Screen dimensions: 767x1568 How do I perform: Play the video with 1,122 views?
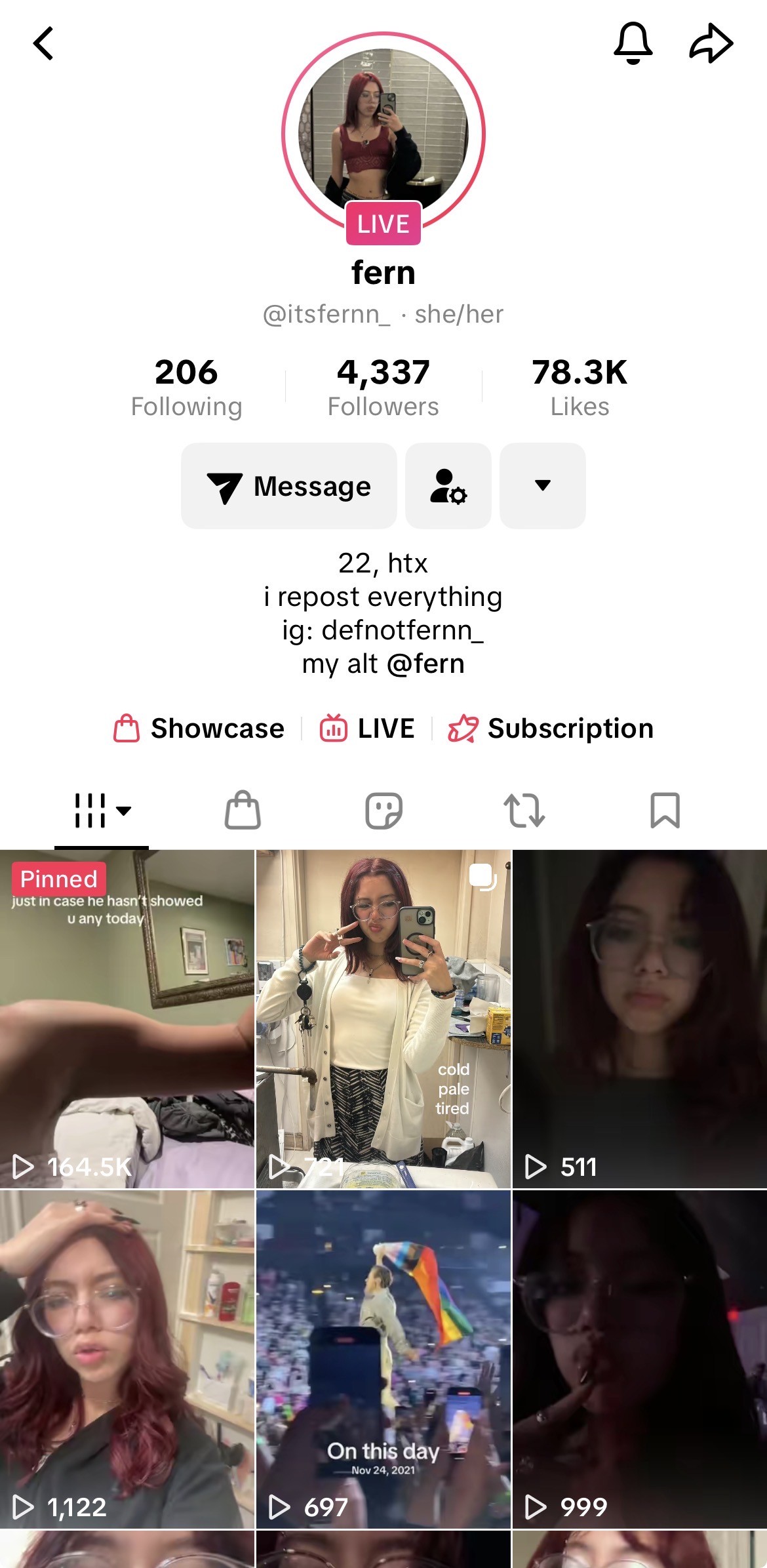pos(127,1358)
